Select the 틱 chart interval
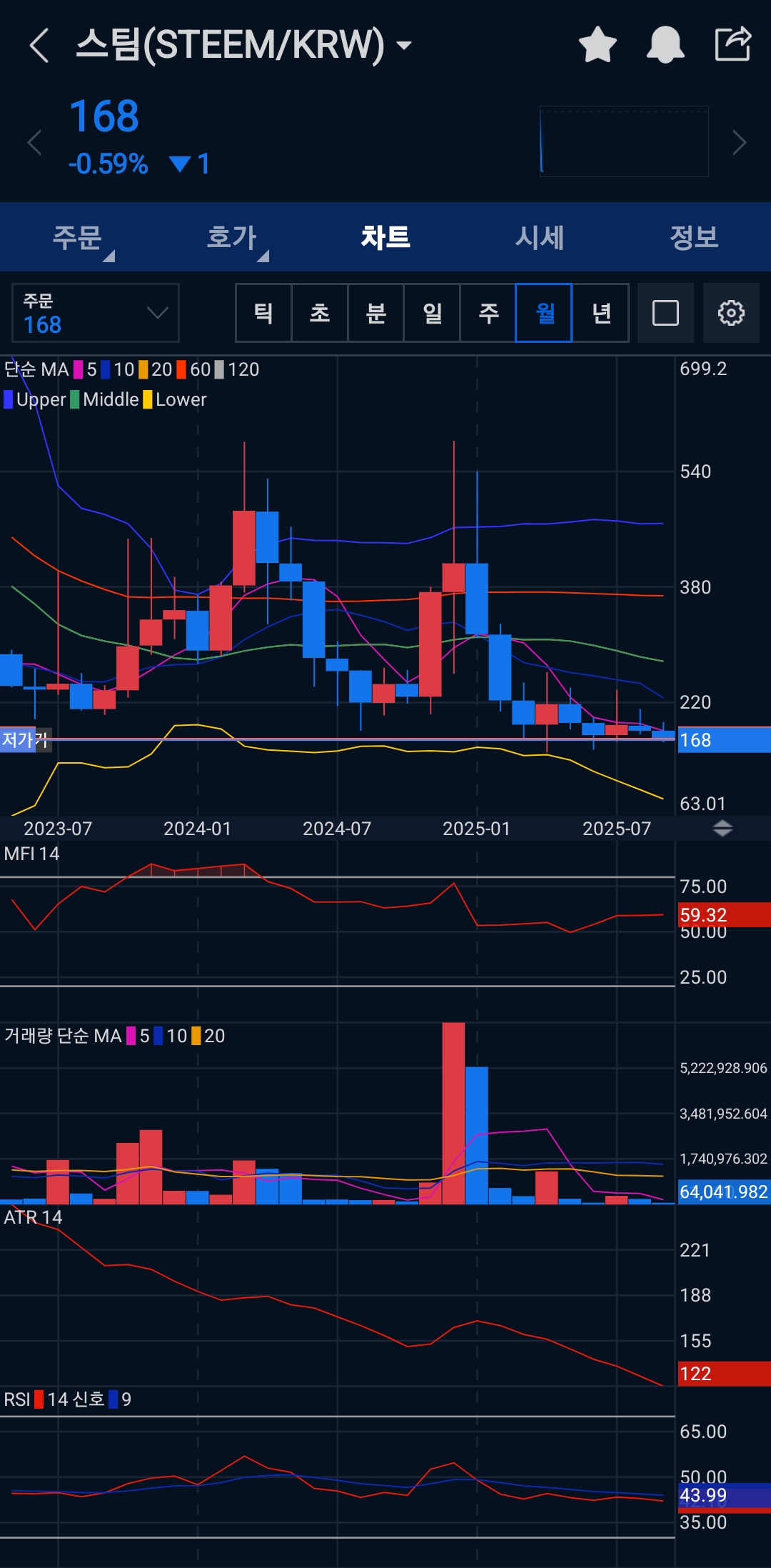Image resolution: width=771 pixels, height=1568 pixels. 263,313
